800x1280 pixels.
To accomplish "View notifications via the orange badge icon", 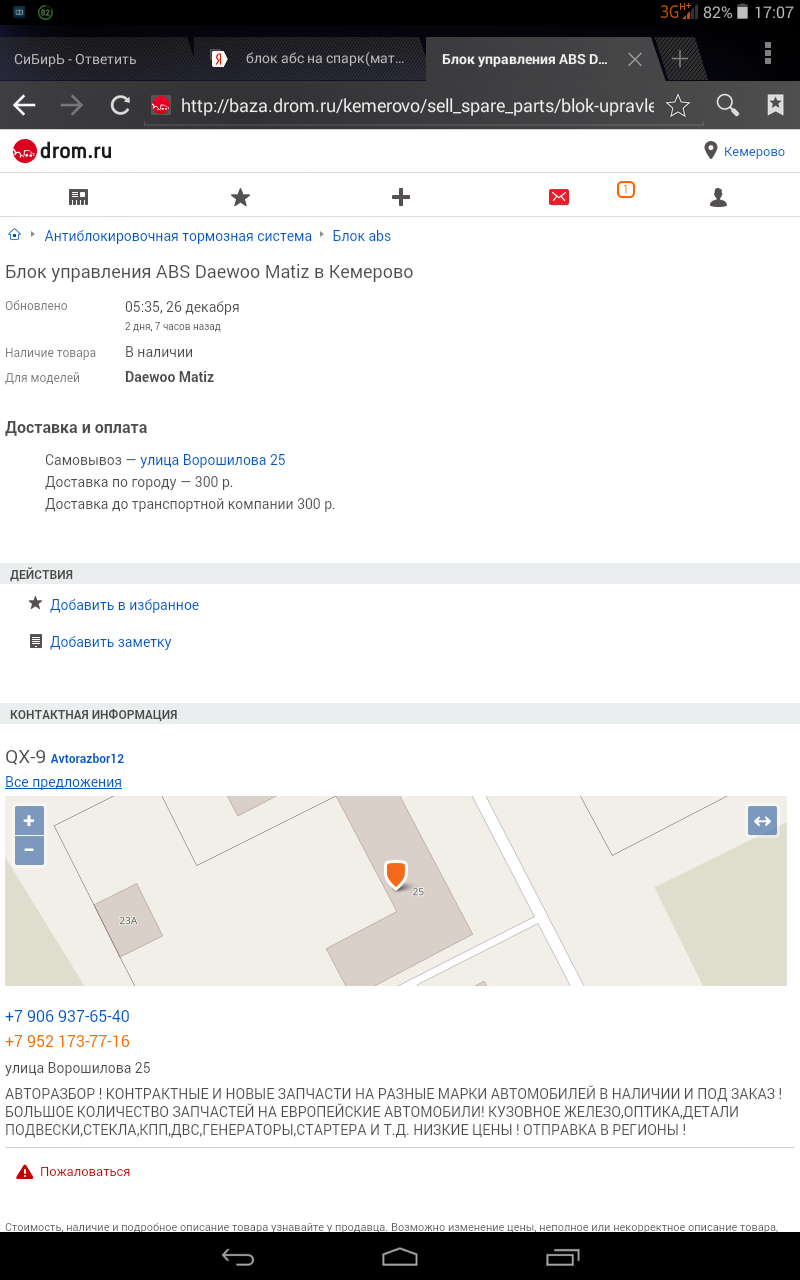I will coord(626,189).
